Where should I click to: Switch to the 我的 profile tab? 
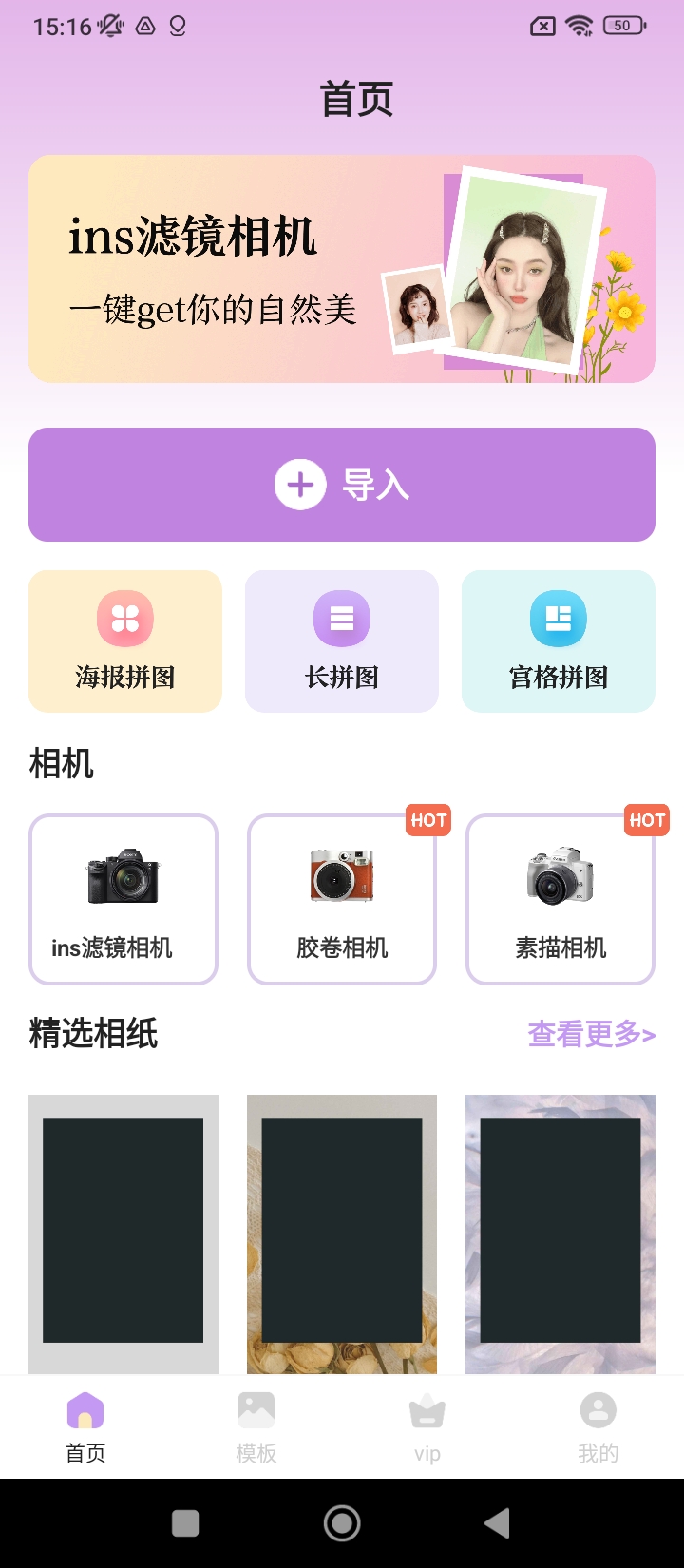598,1427
